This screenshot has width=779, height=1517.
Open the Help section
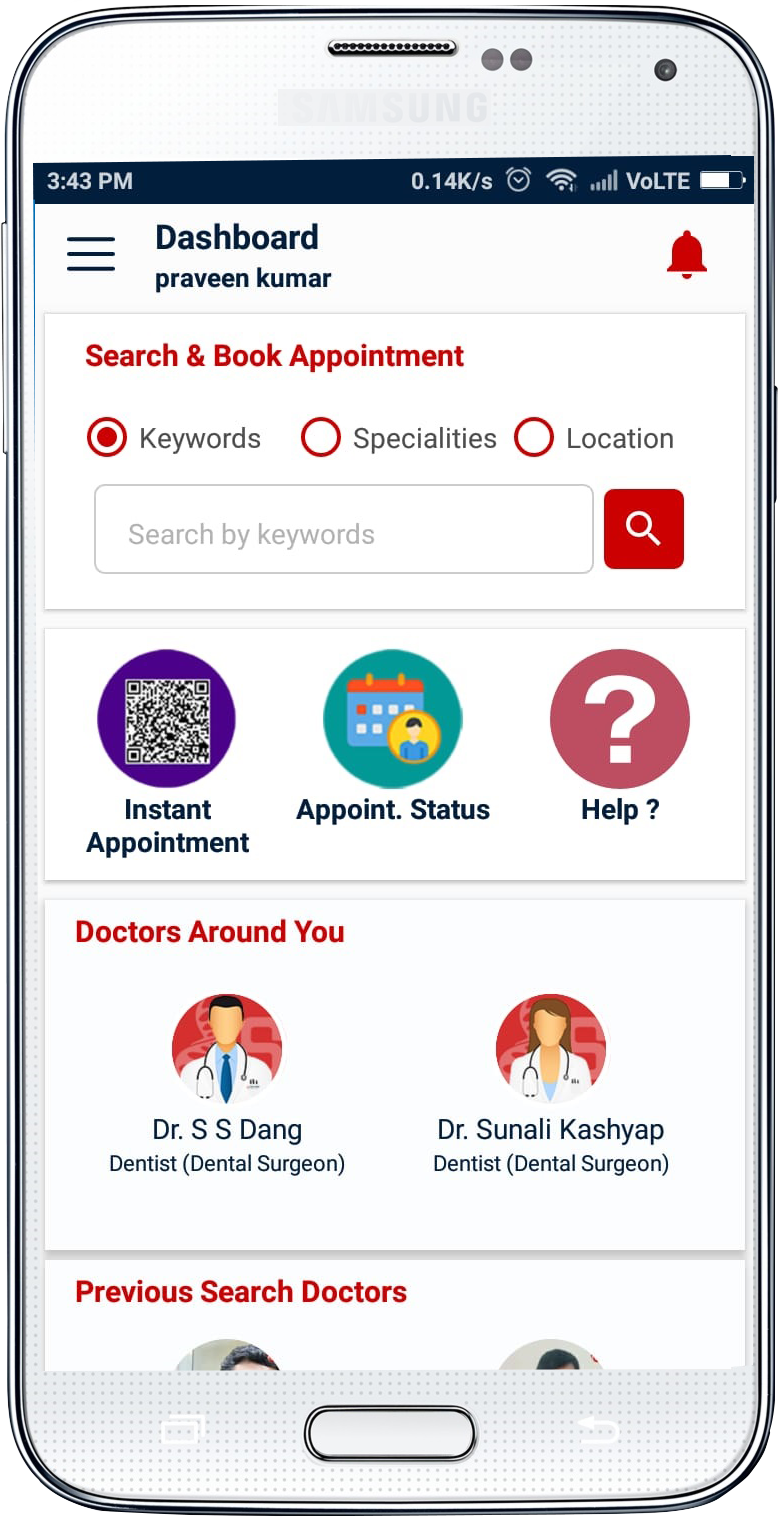pyautogui.click(x=619, y=720)
